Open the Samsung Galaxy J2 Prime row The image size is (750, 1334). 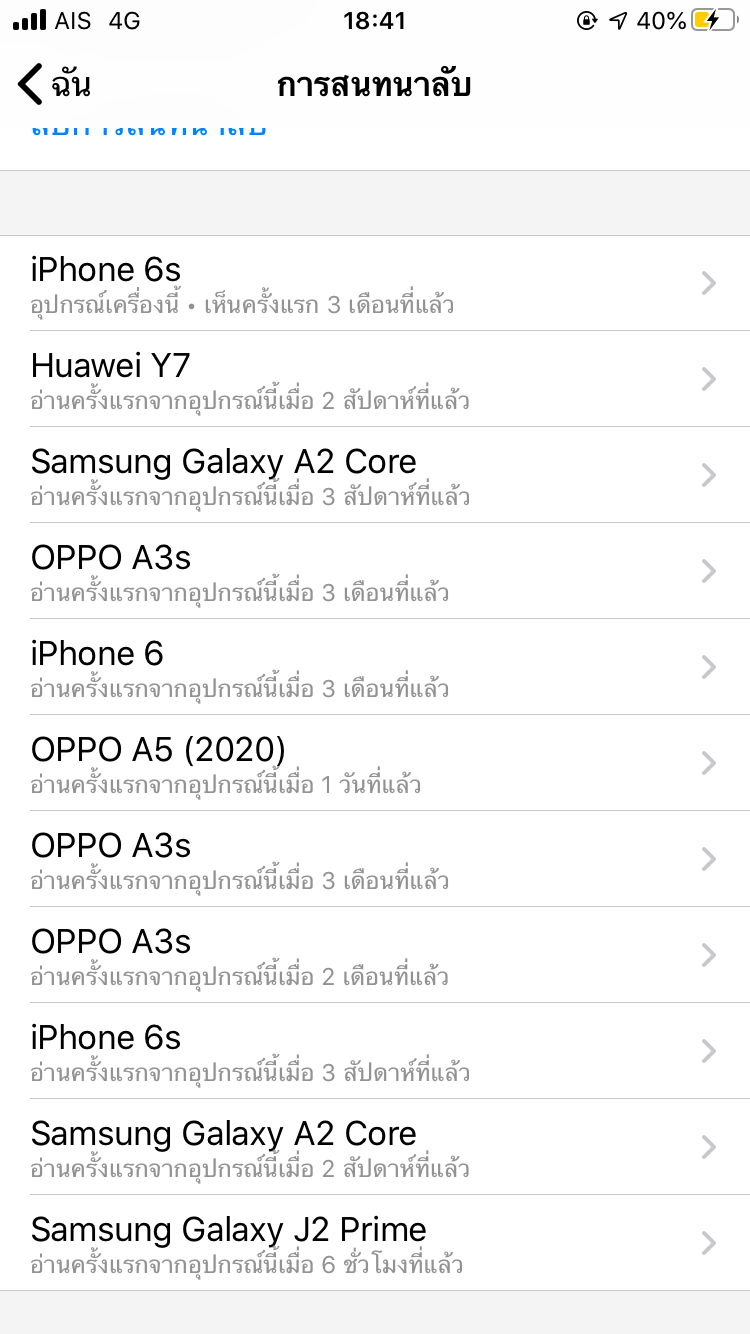(x=375, y=1244)
